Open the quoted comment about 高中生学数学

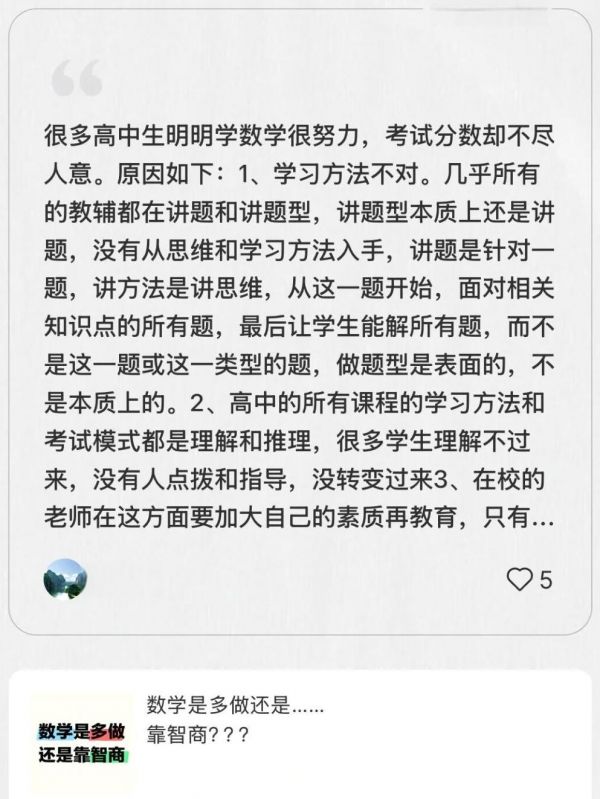pos(299,330)
